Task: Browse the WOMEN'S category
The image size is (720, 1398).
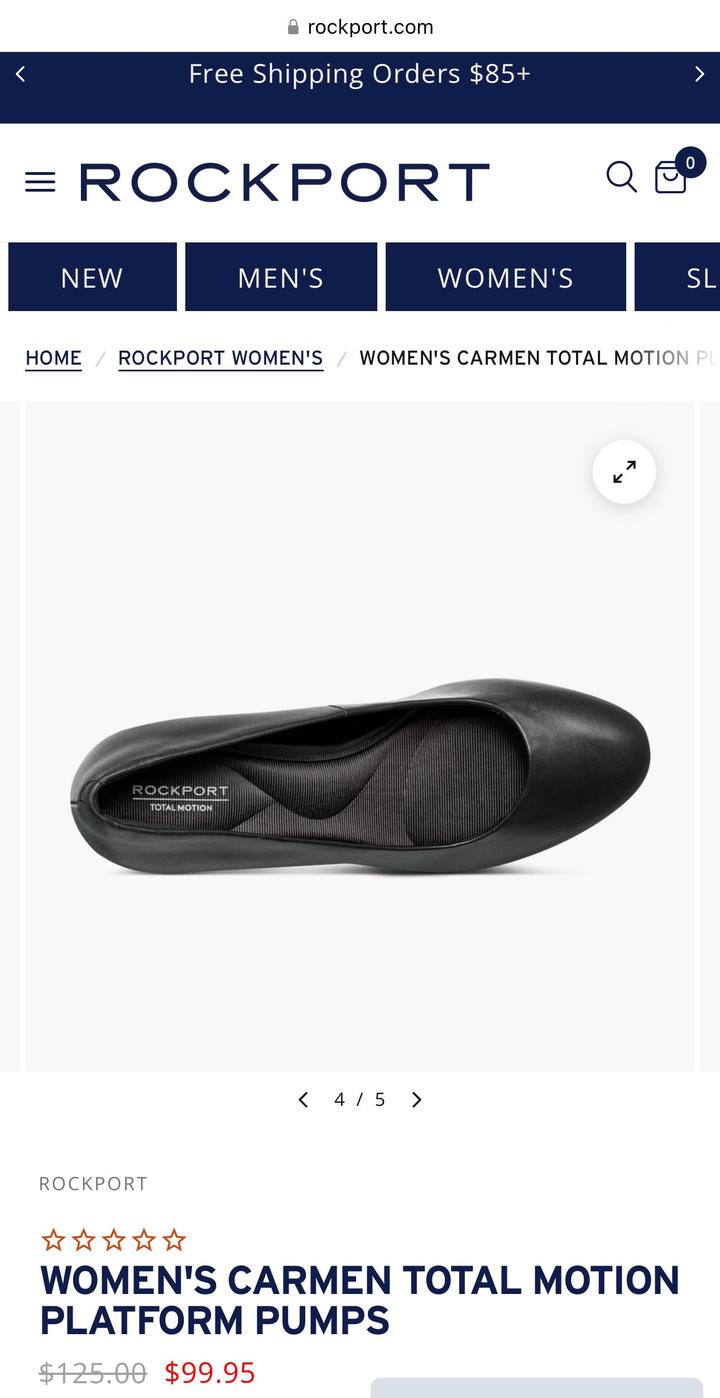Action: point(505,277)
